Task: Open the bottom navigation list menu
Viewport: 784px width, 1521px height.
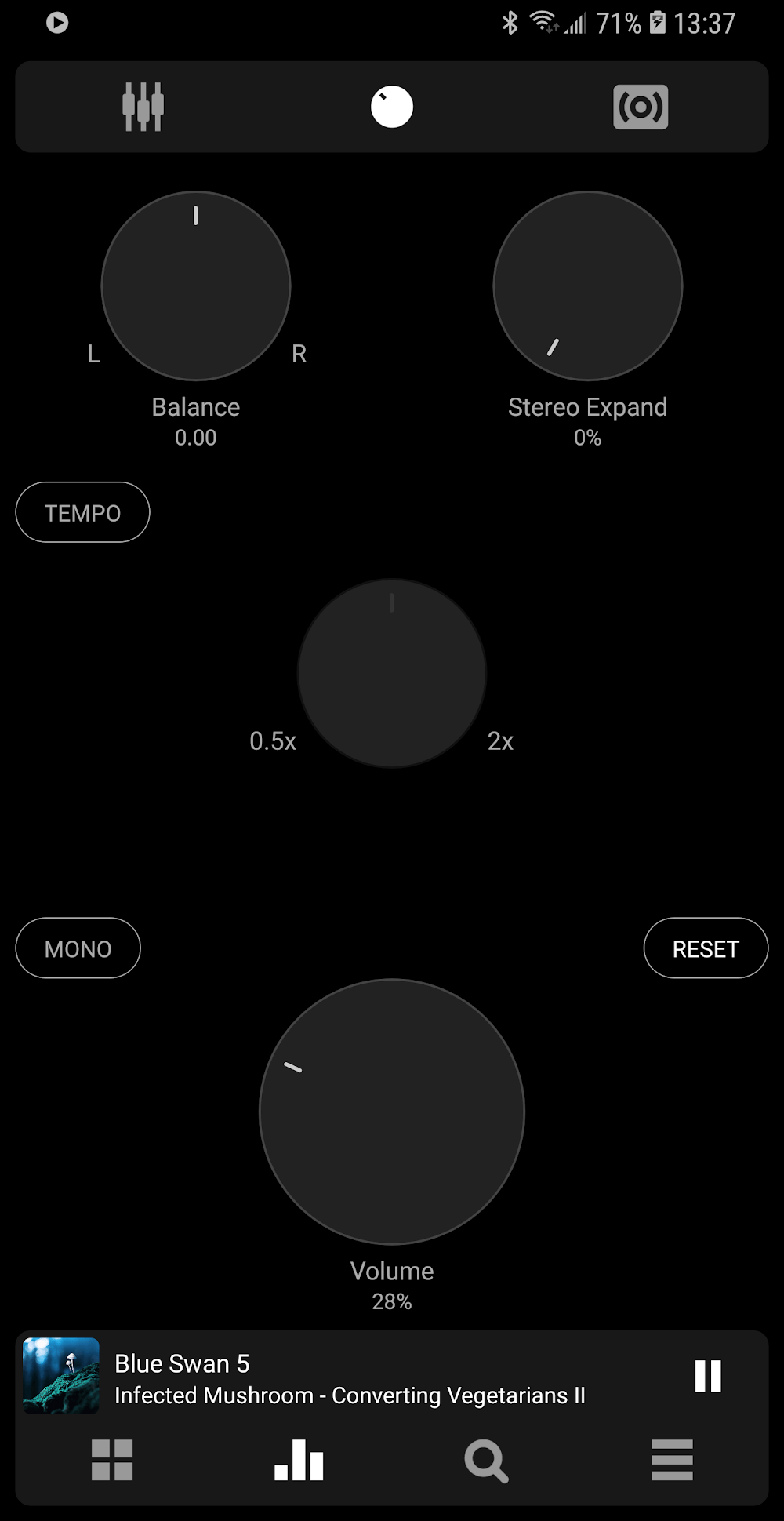Action: pos(672,1461)
